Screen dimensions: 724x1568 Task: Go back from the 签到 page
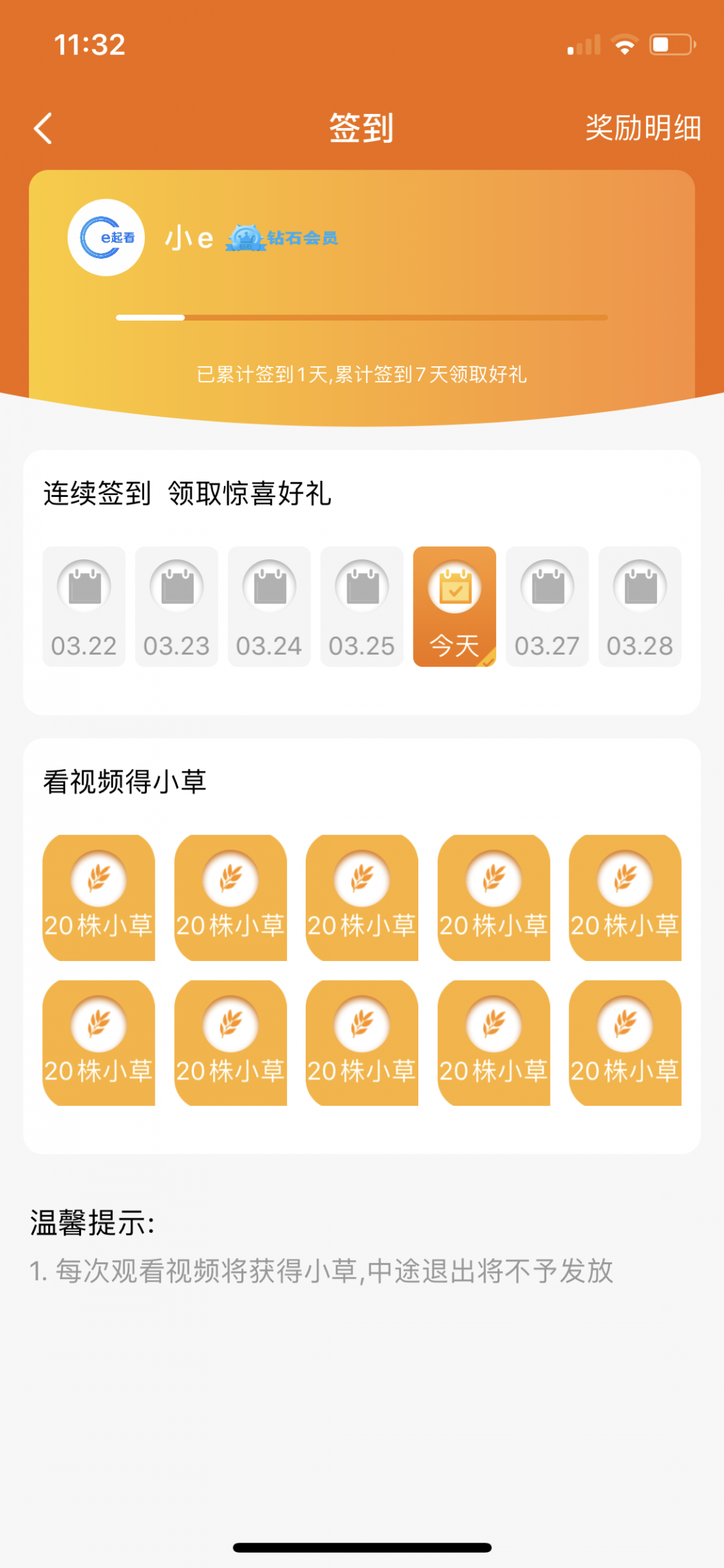point(43,128)
